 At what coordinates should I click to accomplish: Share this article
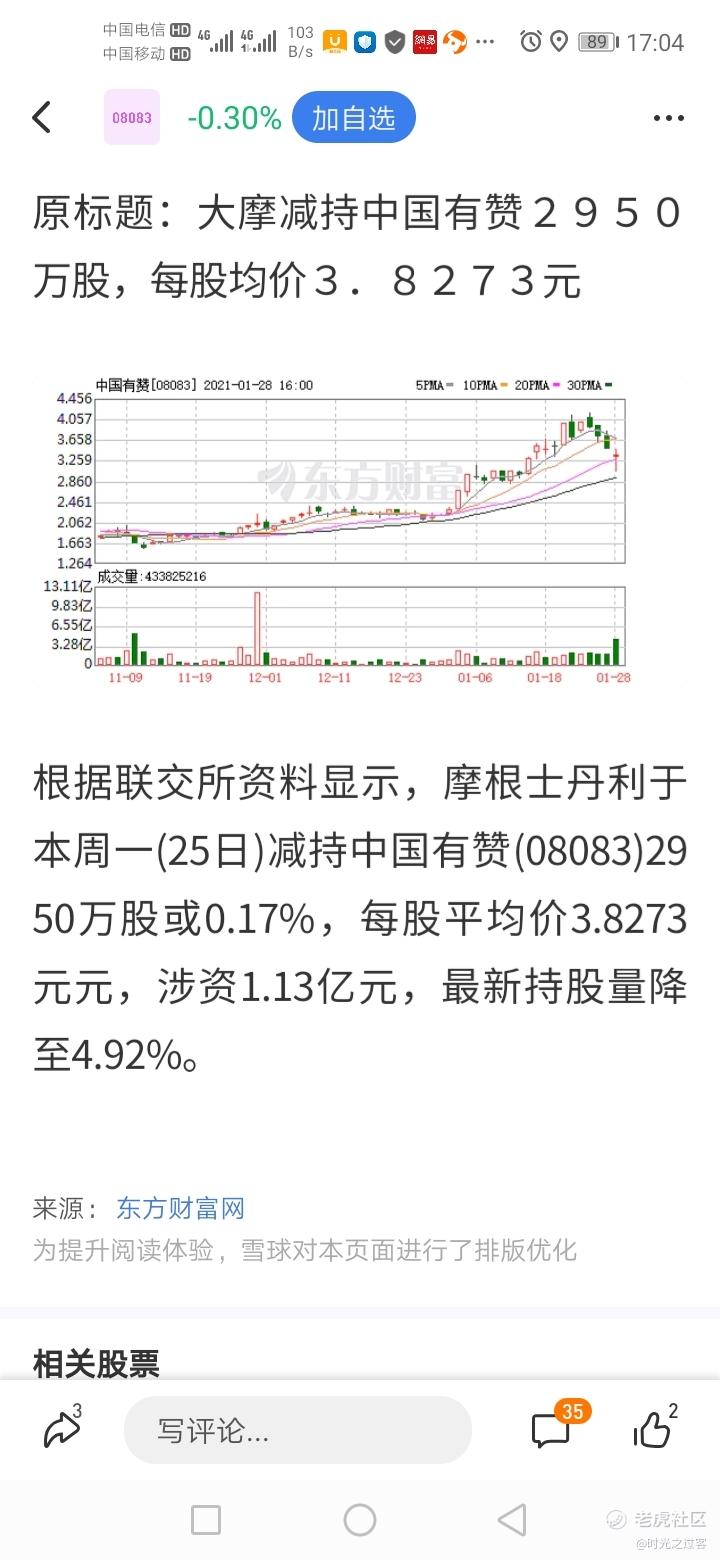[62, 1430]
